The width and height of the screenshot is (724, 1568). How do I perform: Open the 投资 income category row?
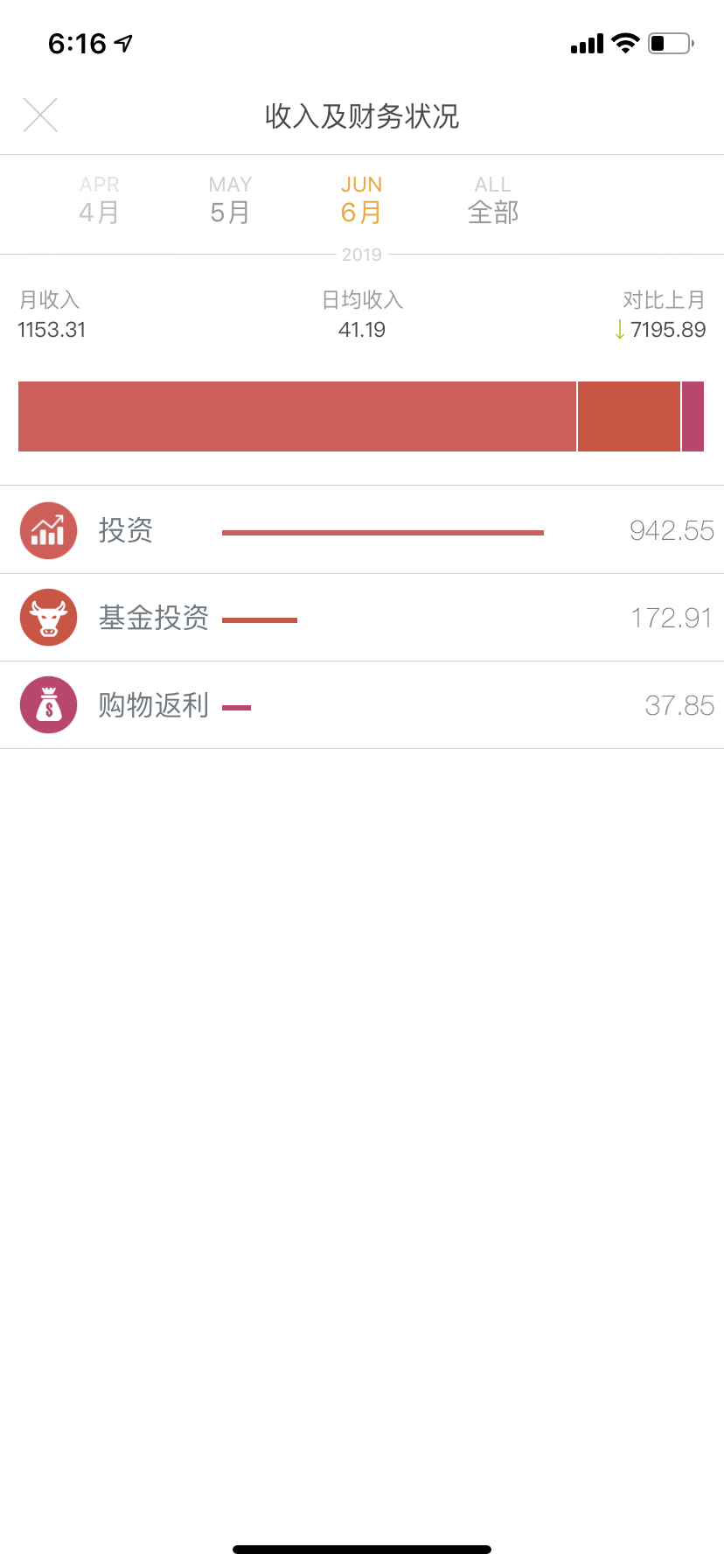(x=362, y=530)
